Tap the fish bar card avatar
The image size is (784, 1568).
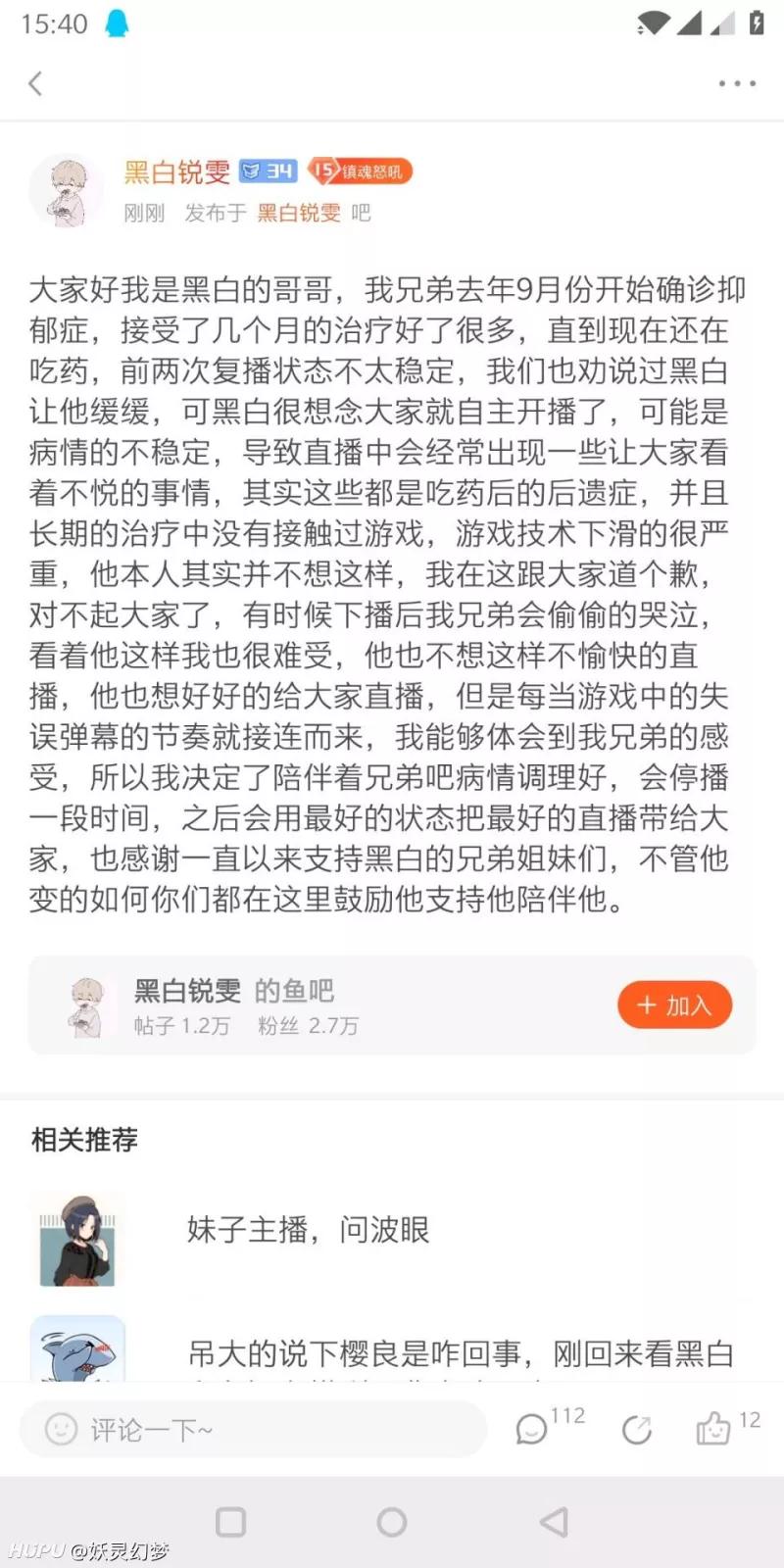tap(87, 1004)
